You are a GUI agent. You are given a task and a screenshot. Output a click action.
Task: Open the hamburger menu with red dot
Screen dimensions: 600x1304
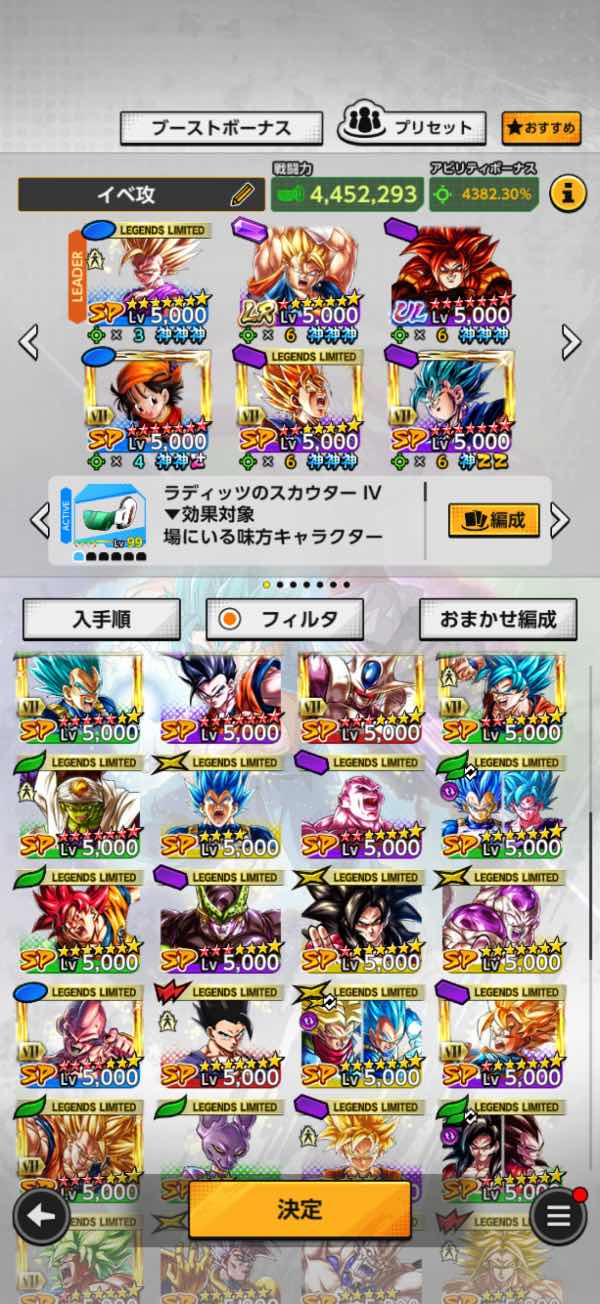(558, 1216)
